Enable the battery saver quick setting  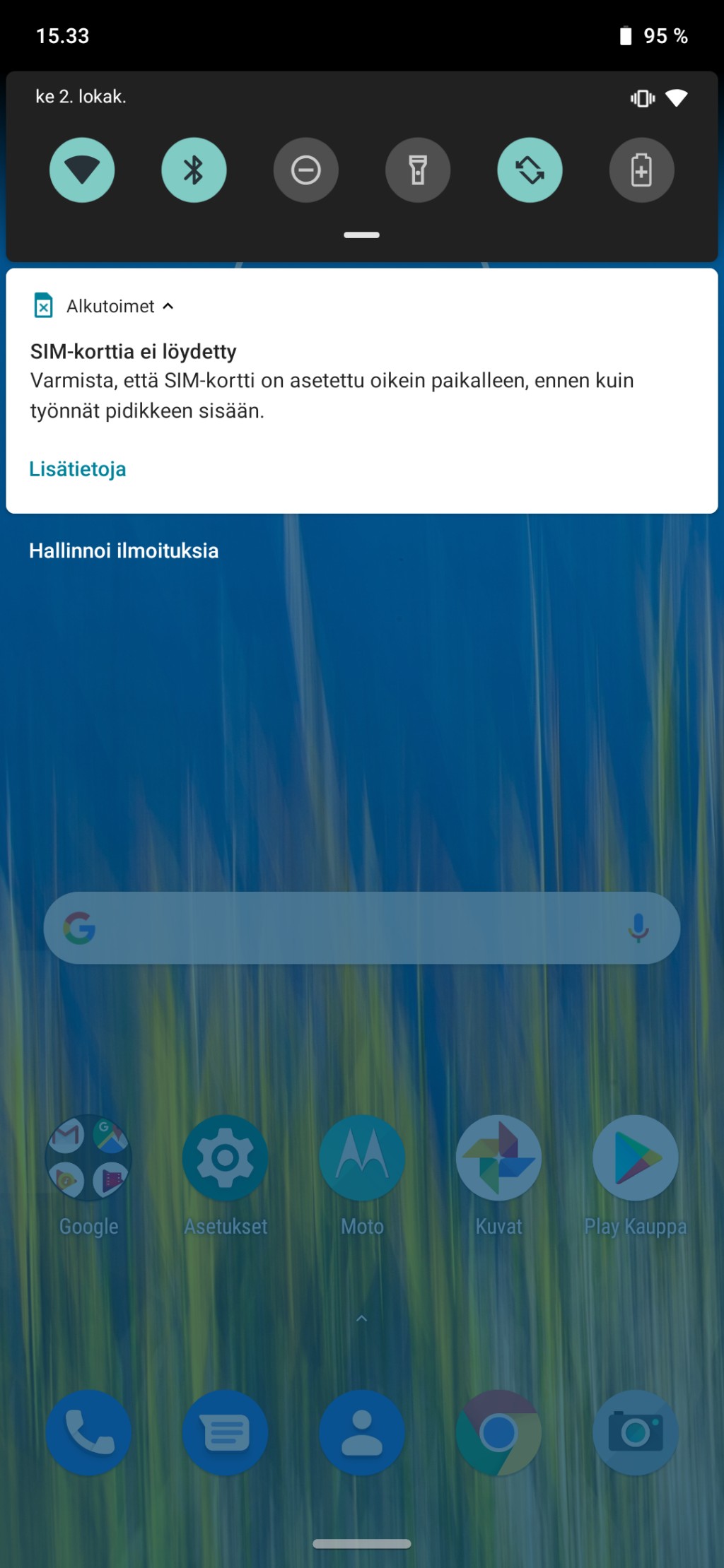(x=642, y=170)
